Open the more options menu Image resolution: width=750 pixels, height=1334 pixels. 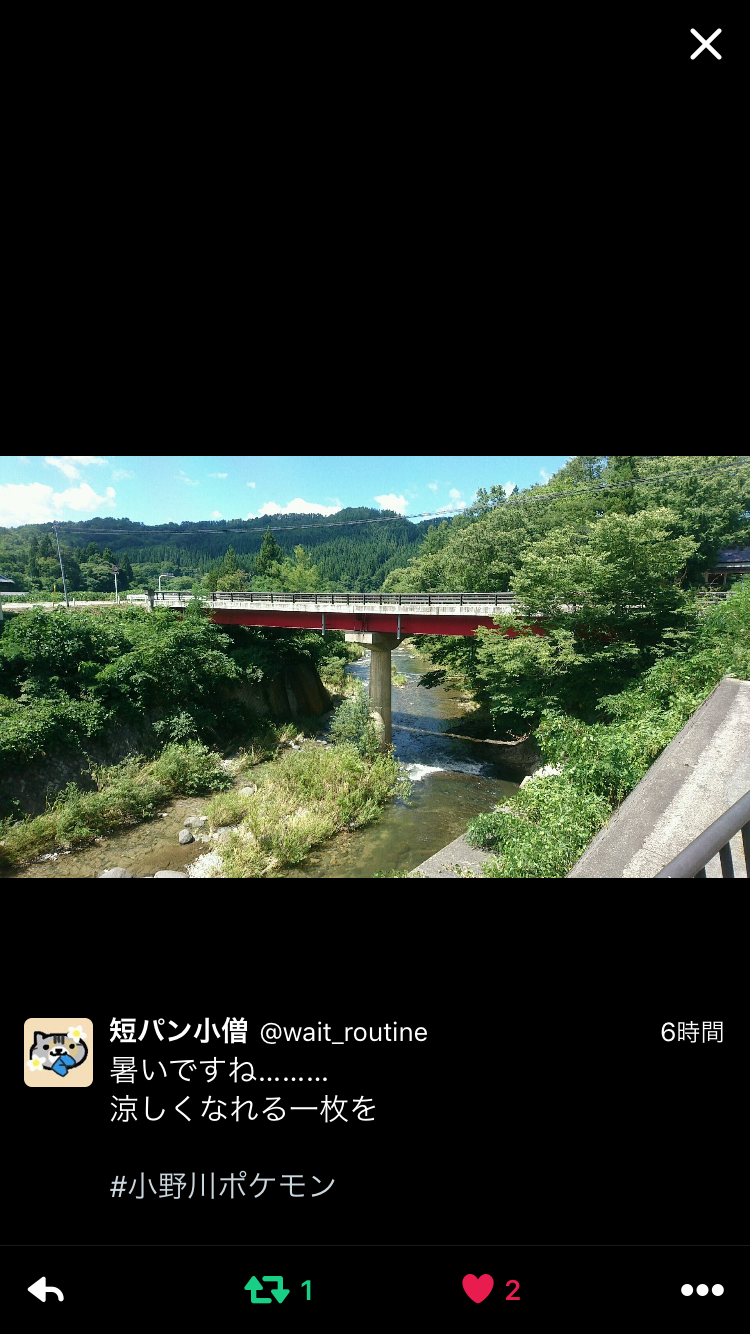(702, 1290)
